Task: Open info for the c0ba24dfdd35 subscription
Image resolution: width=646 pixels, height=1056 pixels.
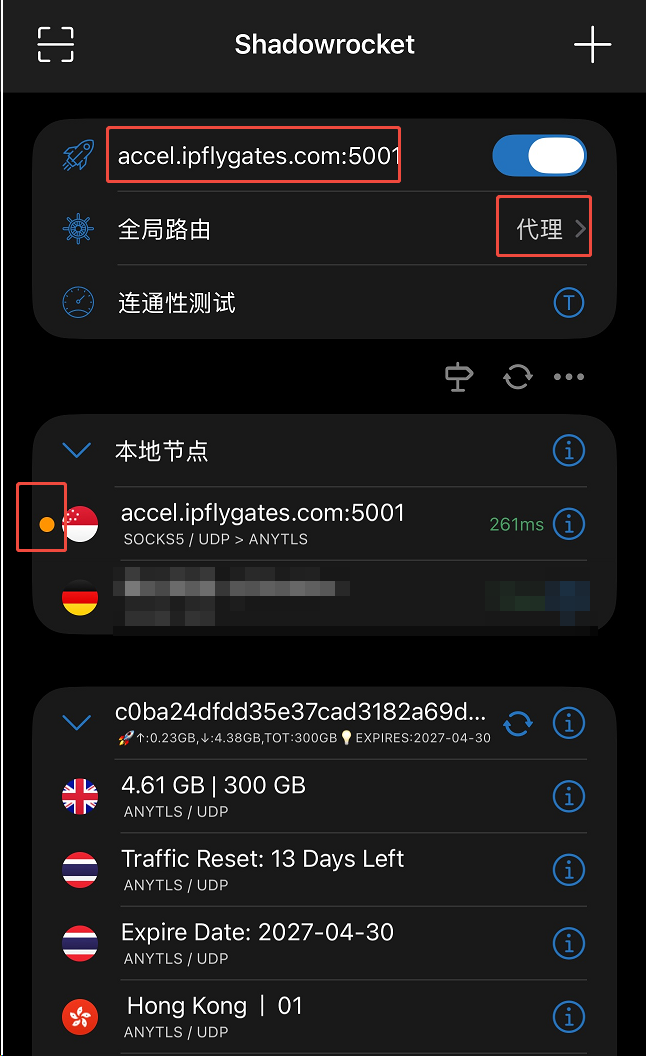Action: 569,723
